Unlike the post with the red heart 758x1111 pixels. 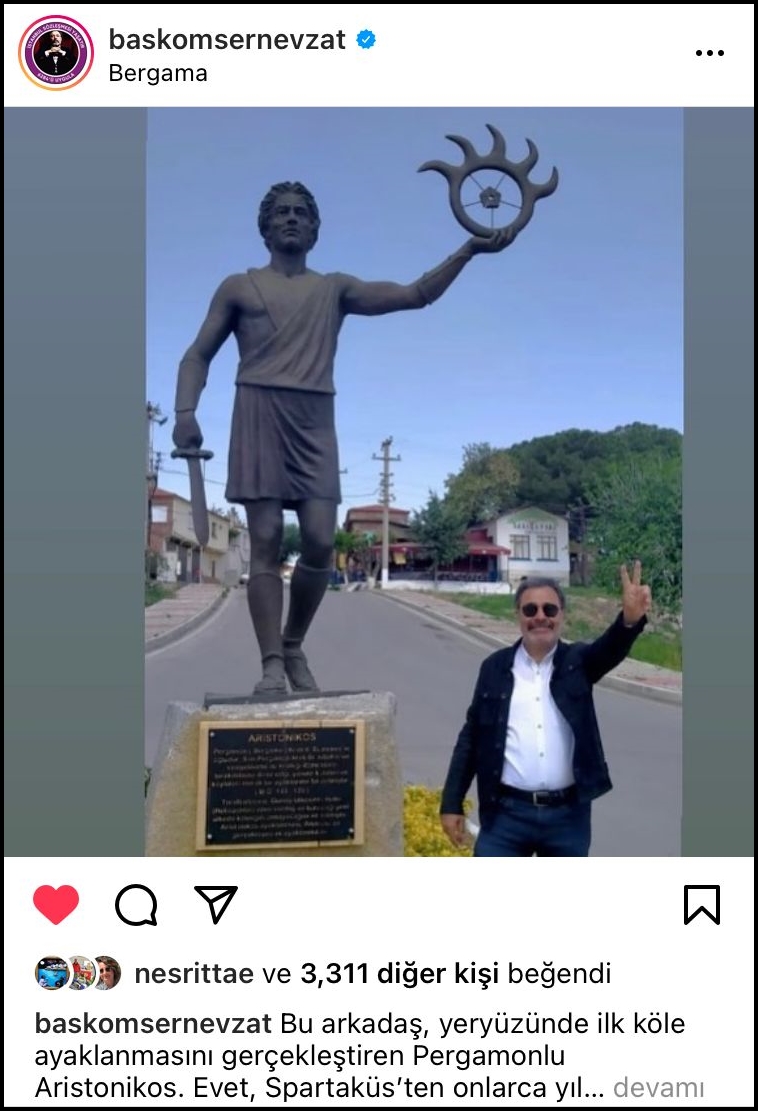56,905
